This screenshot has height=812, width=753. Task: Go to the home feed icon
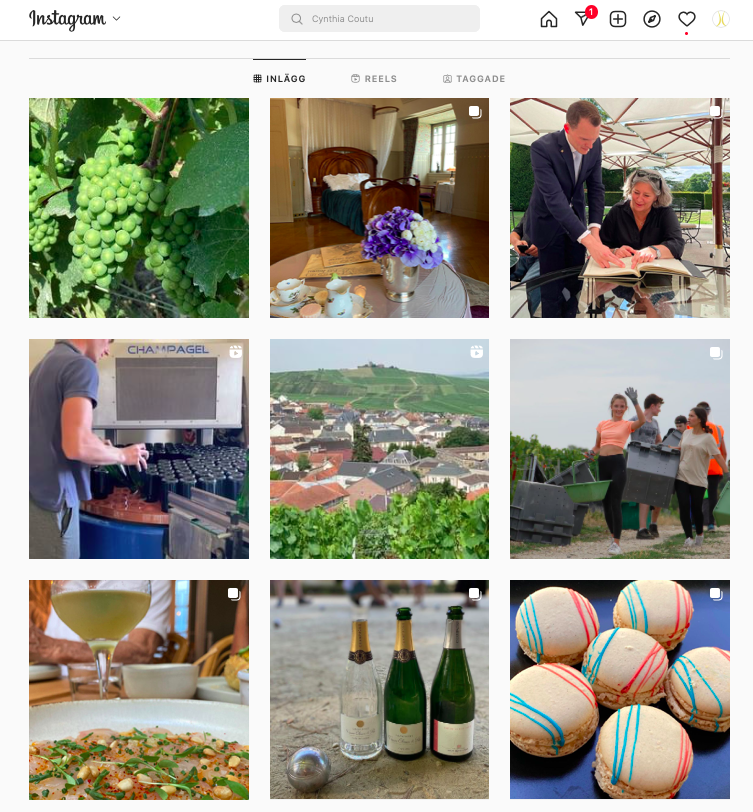(x=548, y=19)
